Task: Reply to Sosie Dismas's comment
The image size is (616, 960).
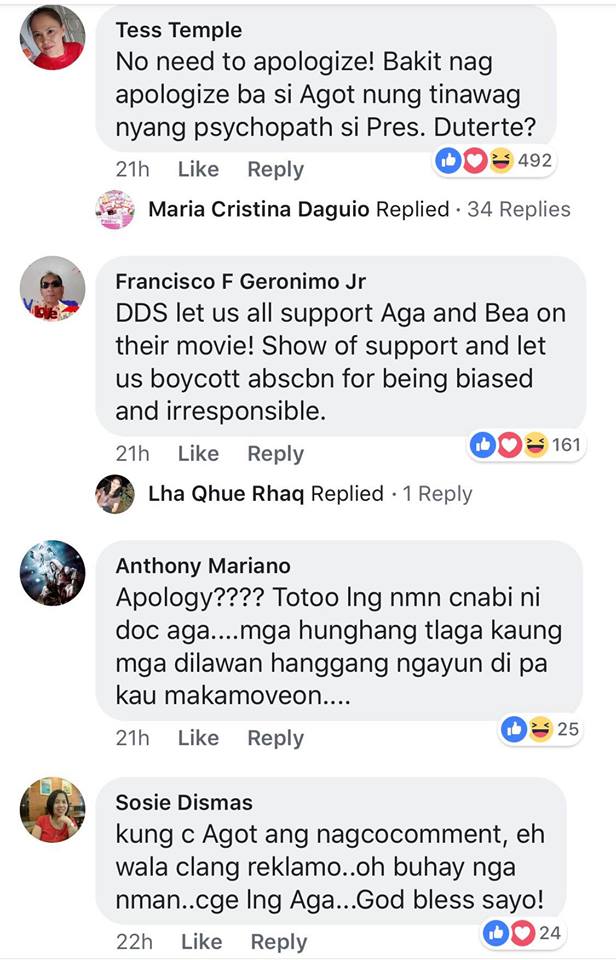Action: tap(279, 942)
